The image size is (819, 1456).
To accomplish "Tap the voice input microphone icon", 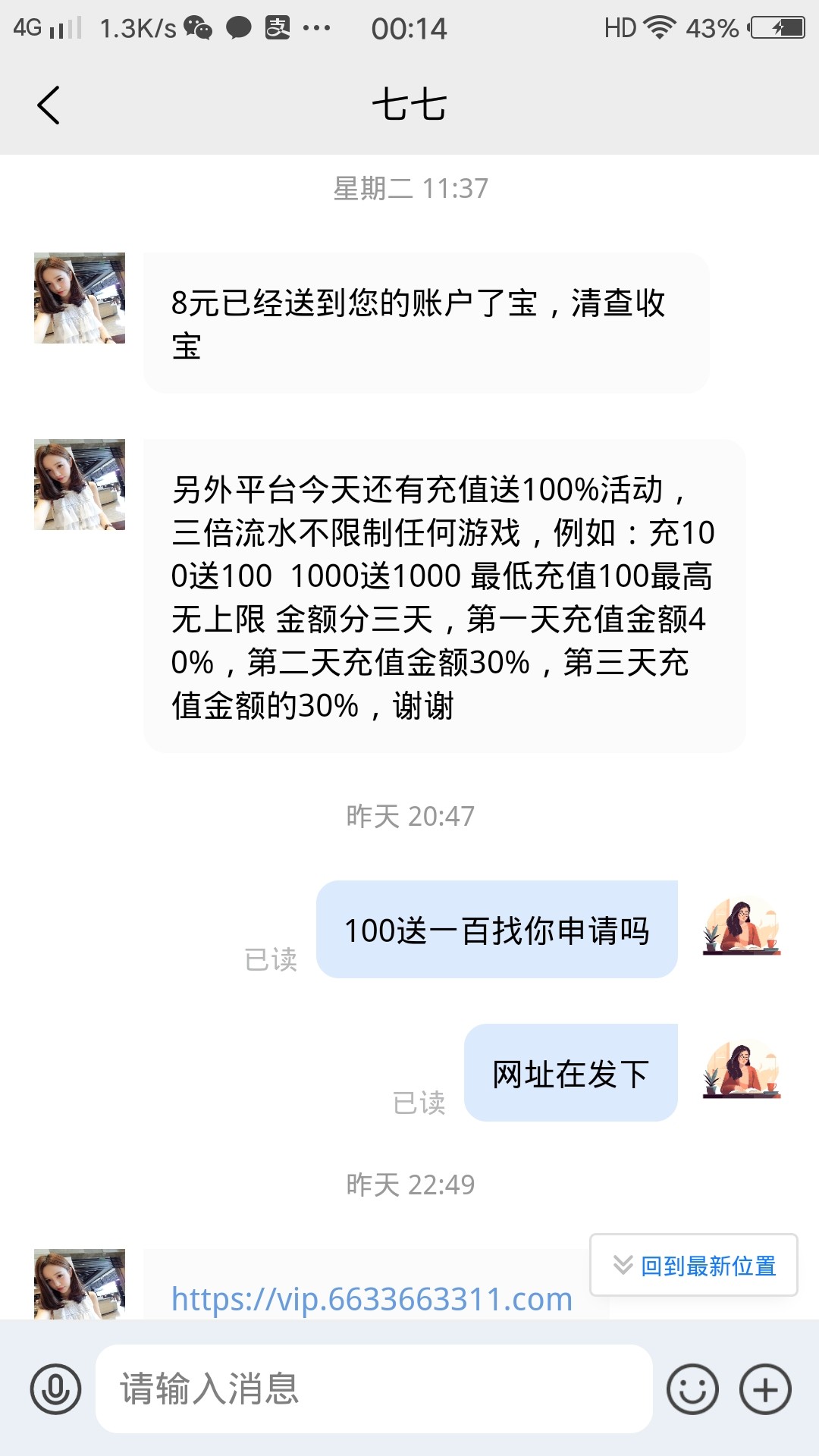I will click(55, 1389).
